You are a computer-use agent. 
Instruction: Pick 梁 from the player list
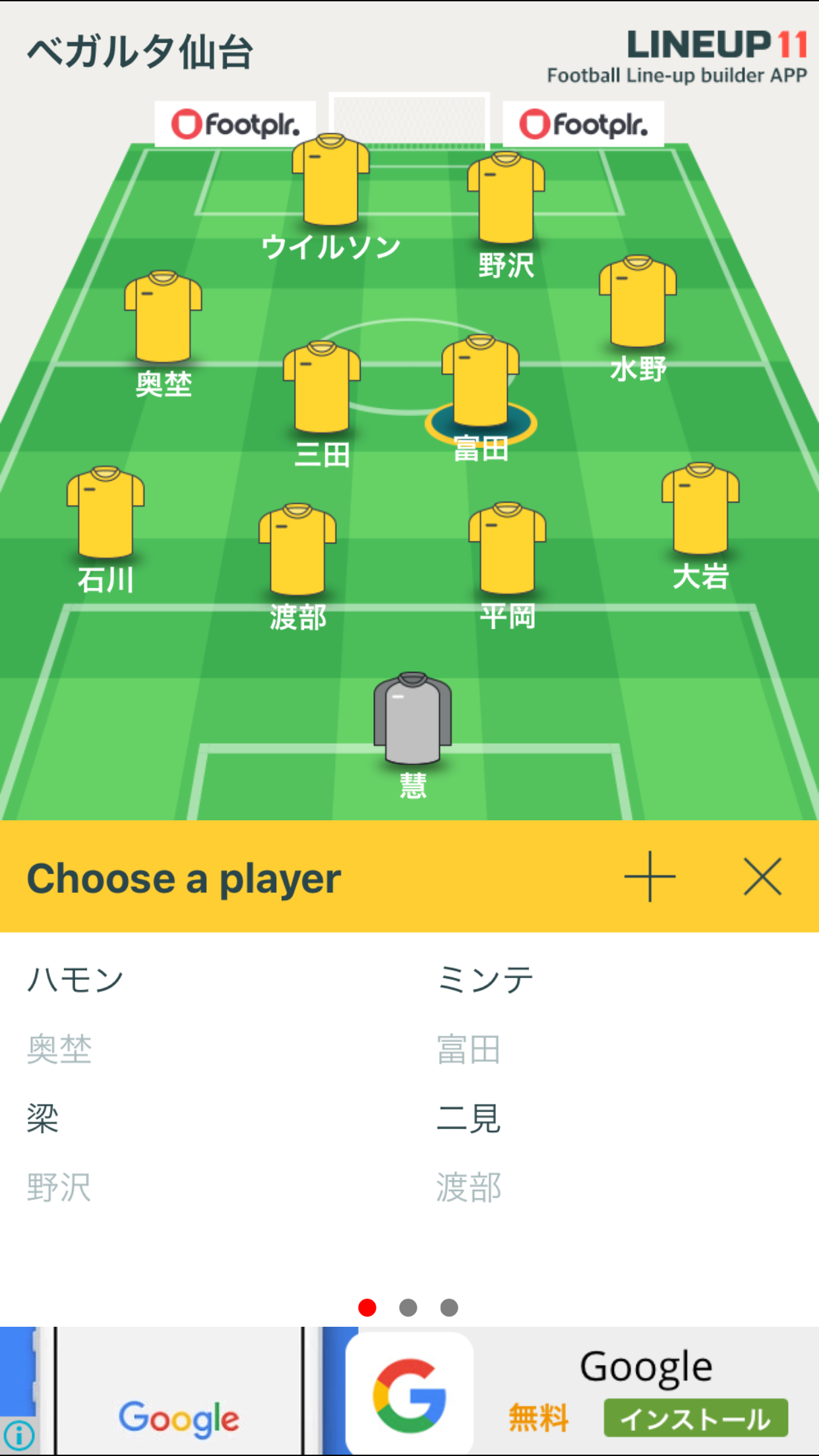(43, 1118)
